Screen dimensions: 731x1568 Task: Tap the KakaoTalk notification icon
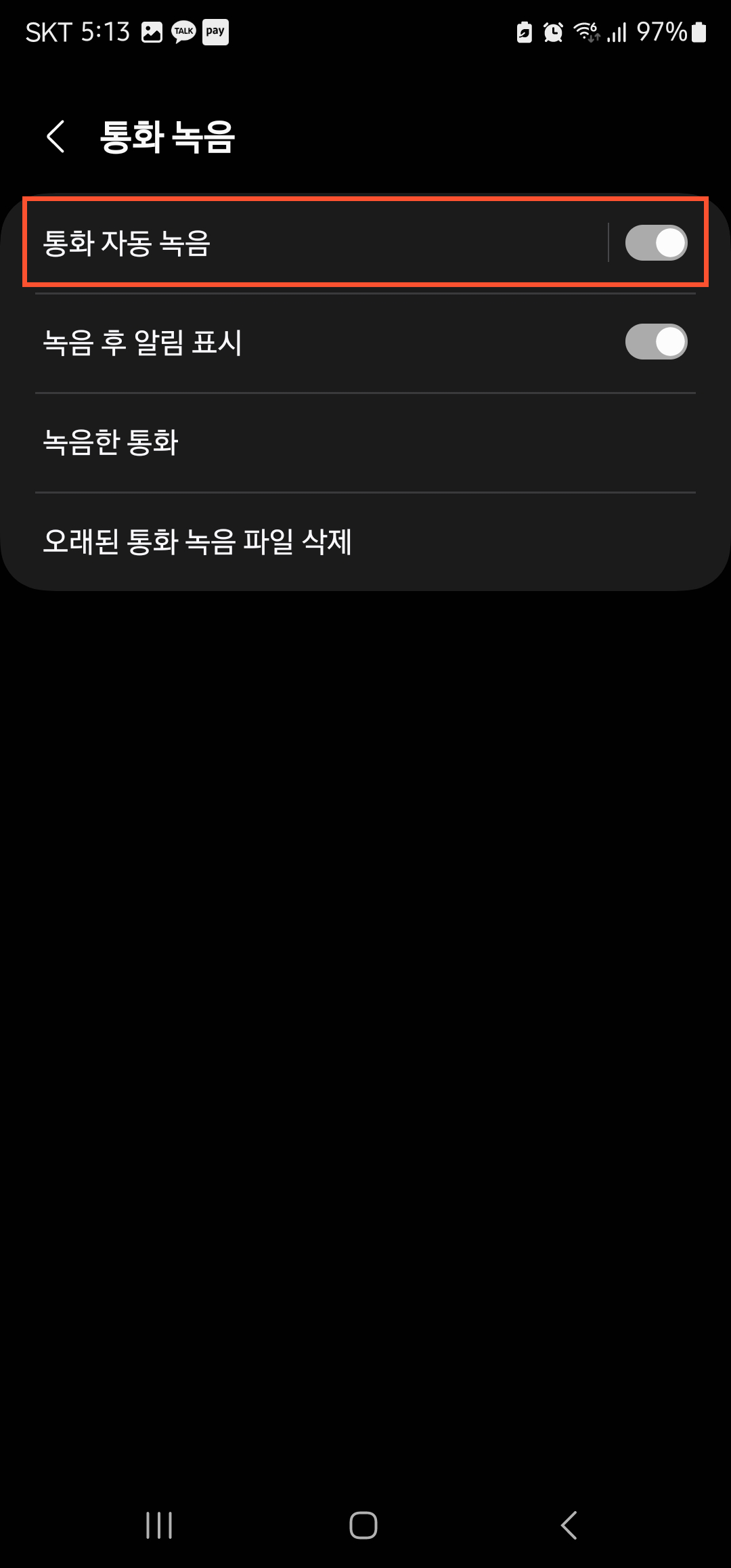[x=183, y=31]
